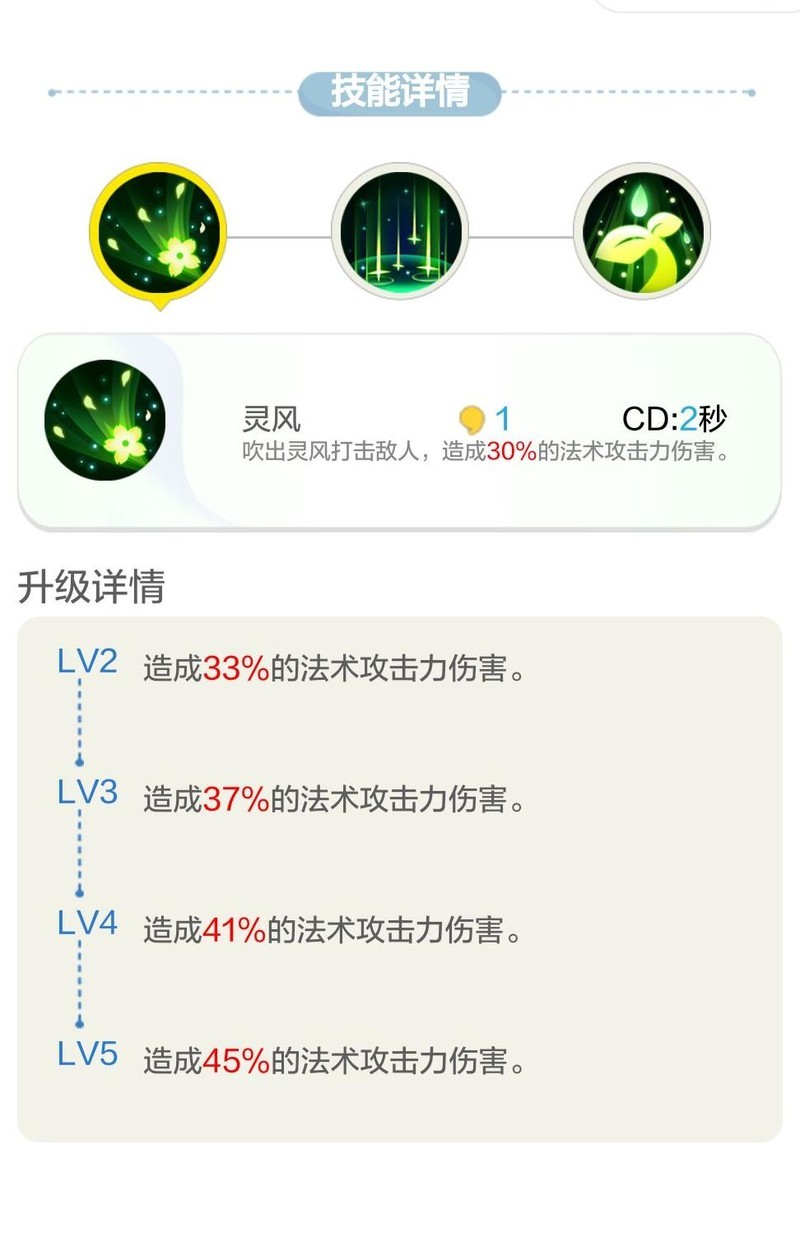The image size is (800, 1233).
Task: Switch to the third skill with the sprout icon
Action: click(x=642, y=231)
